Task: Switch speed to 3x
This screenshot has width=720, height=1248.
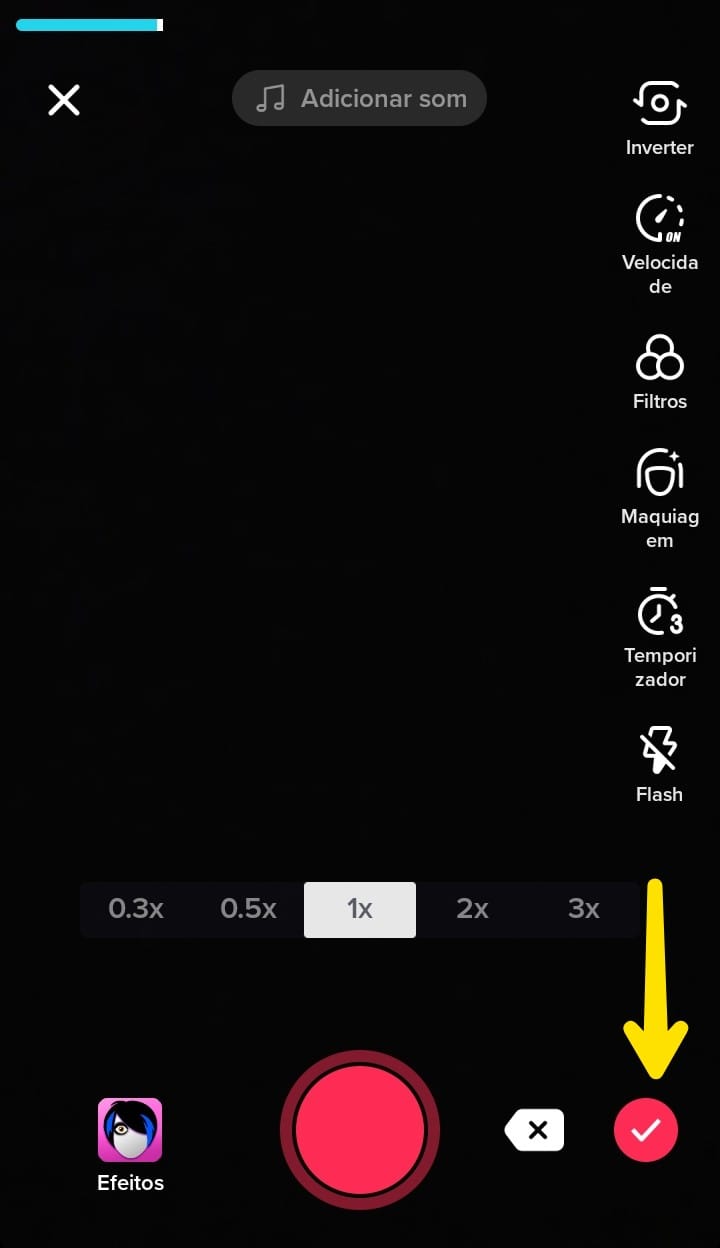Action: point(584,909)
